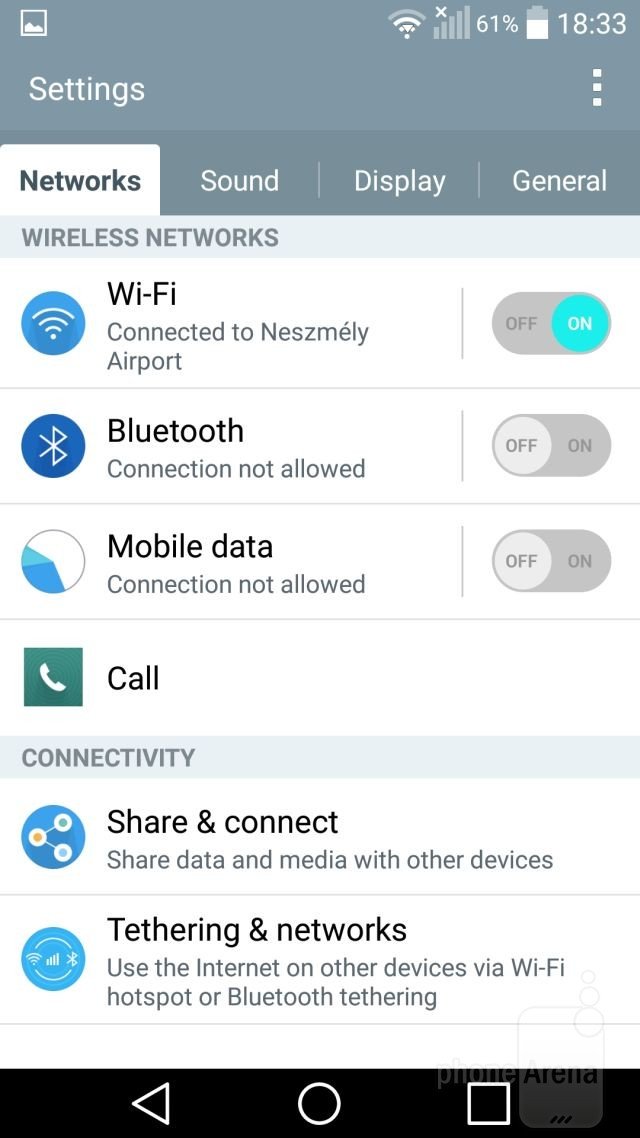Screen dimensions: 640x1138
Task: Open Call settings
Action: tap(320, 678)
